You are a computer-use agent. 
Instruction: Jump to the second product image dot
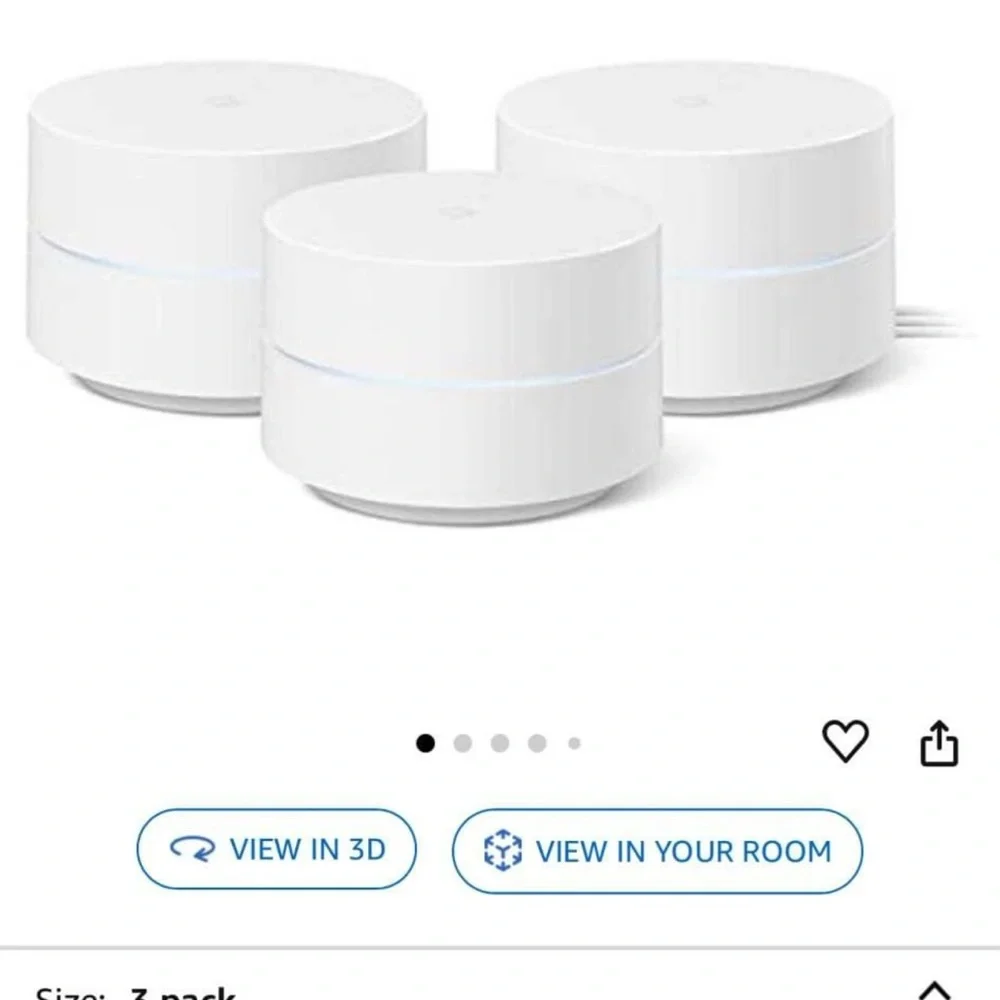pyautogui.click(x=462, y=743)
